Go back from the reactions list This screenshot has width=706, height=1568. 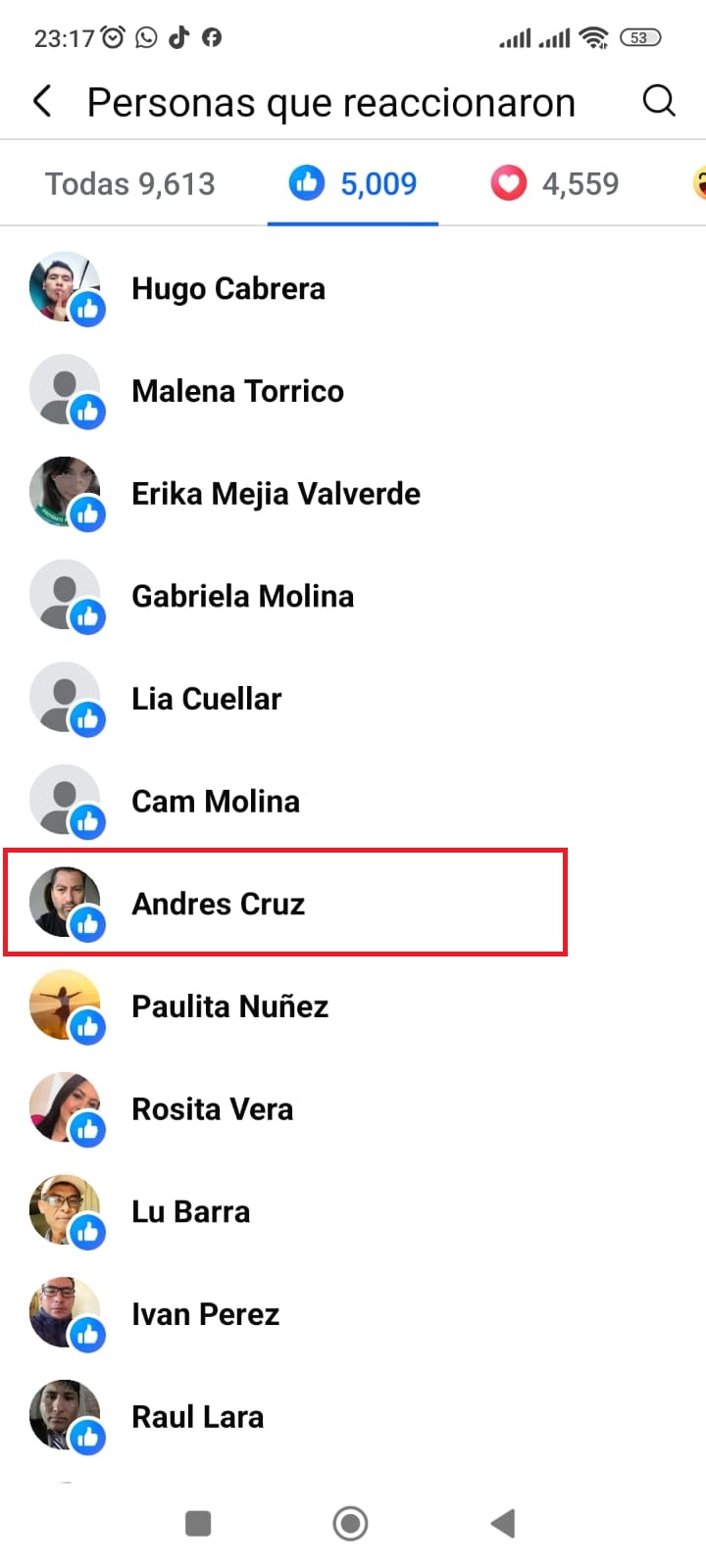click(x=42, y=101)
